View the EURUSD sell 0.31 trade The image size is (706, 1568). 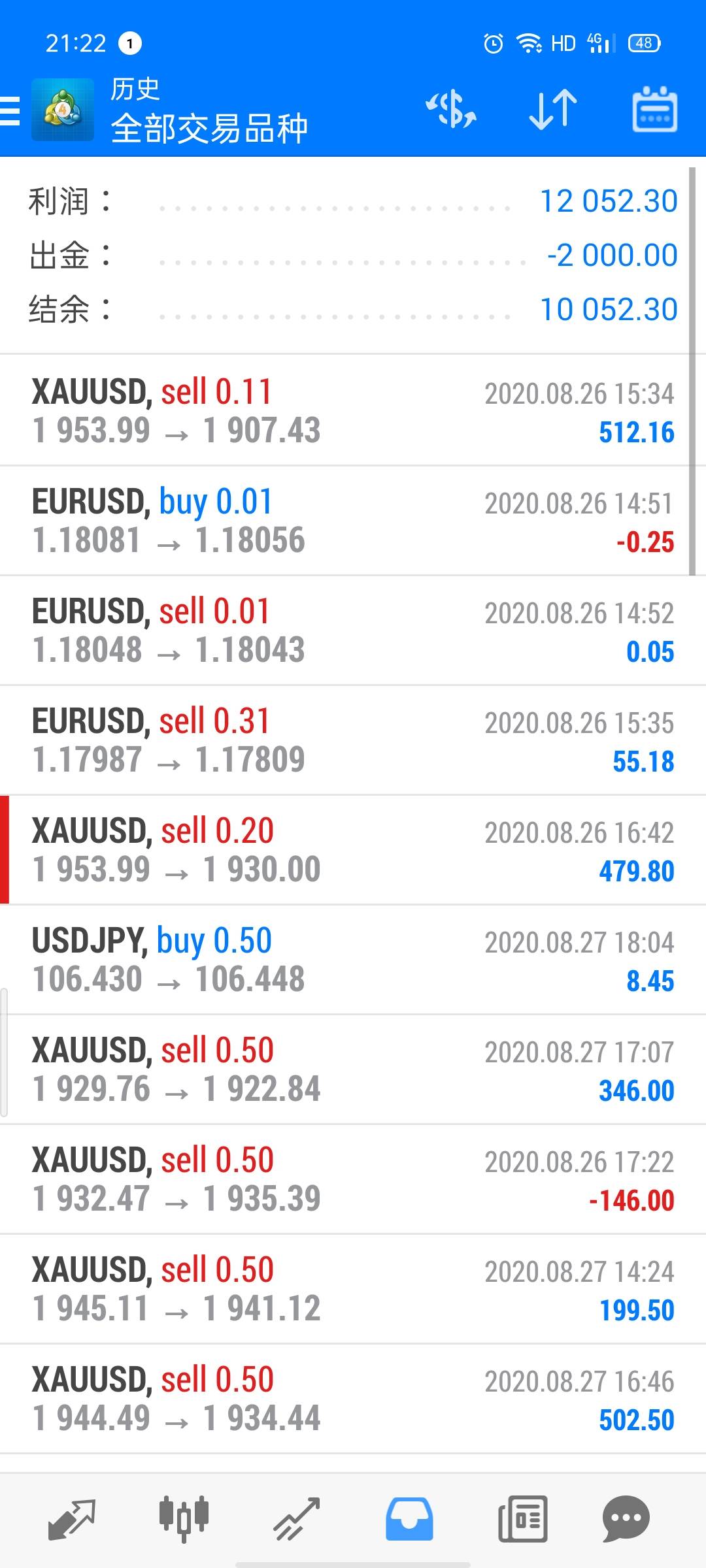pos(353,740)
